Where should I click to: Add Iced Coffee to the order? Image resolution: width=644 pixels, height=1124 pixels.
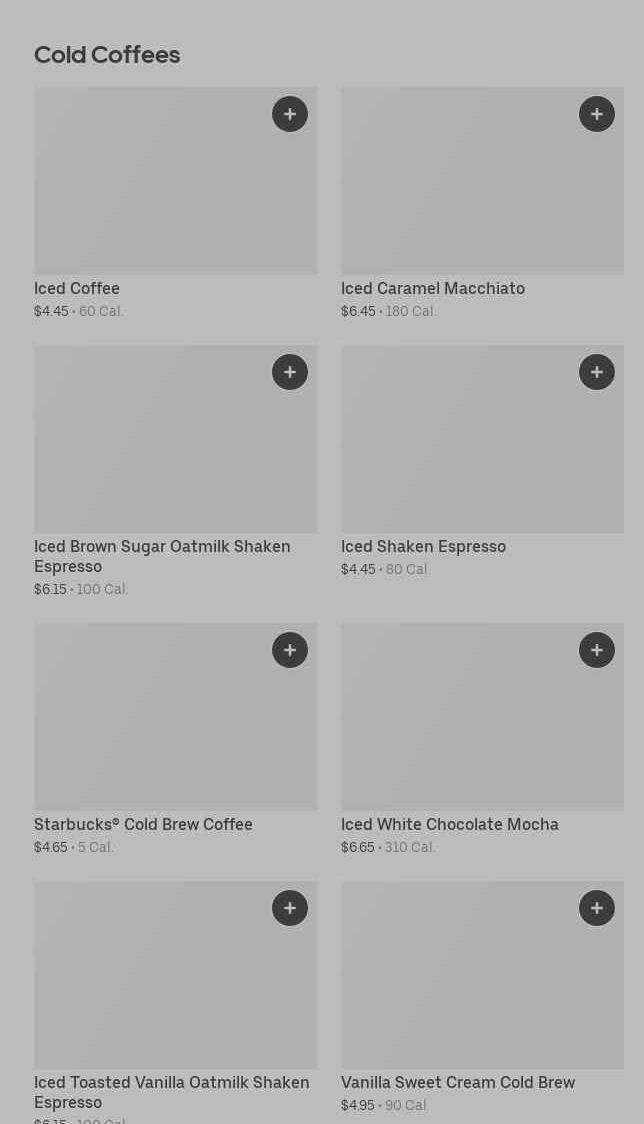[290, 114]
